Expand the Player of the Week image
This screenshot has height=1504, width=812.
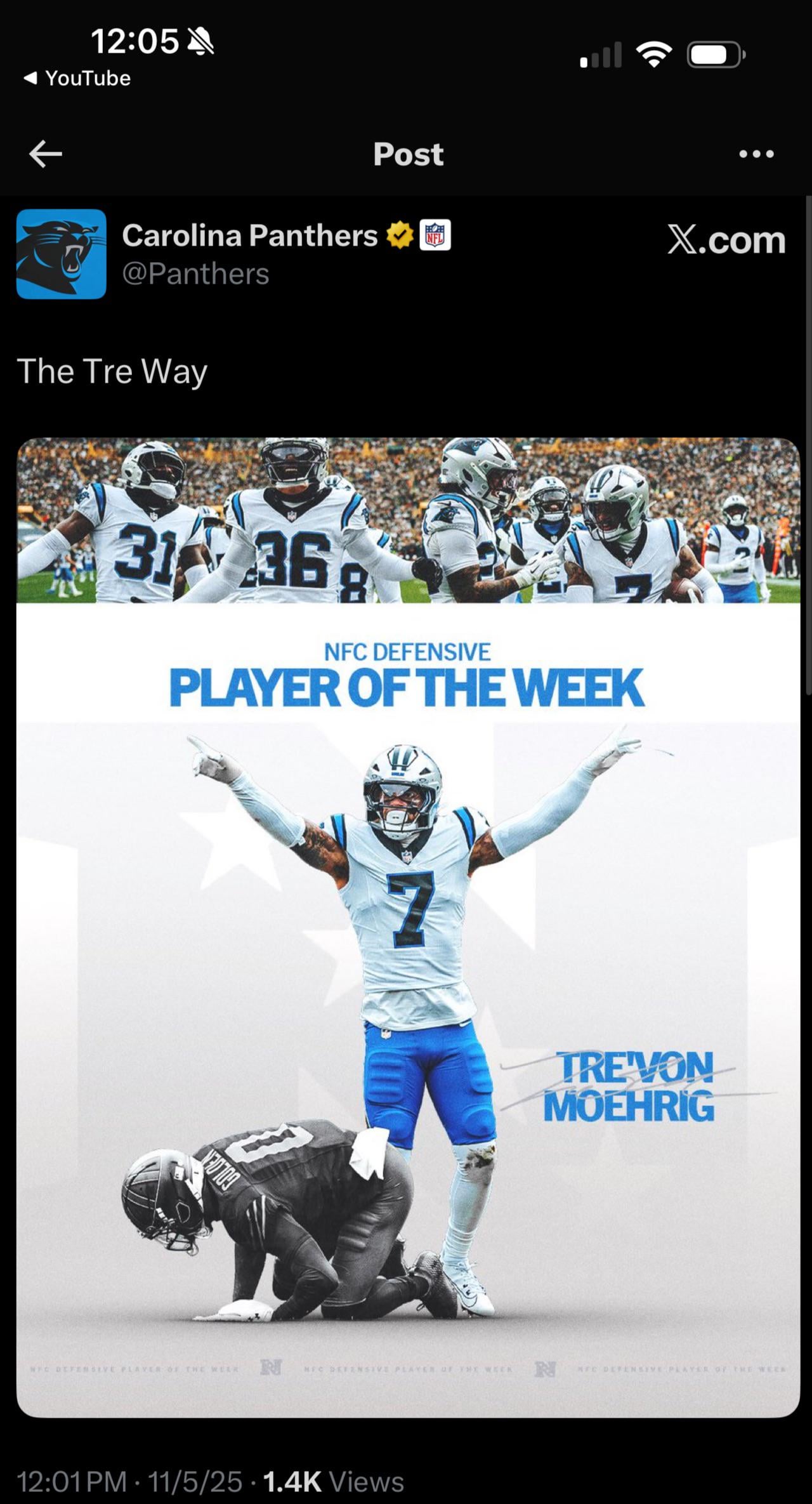(x=408, y=927)
